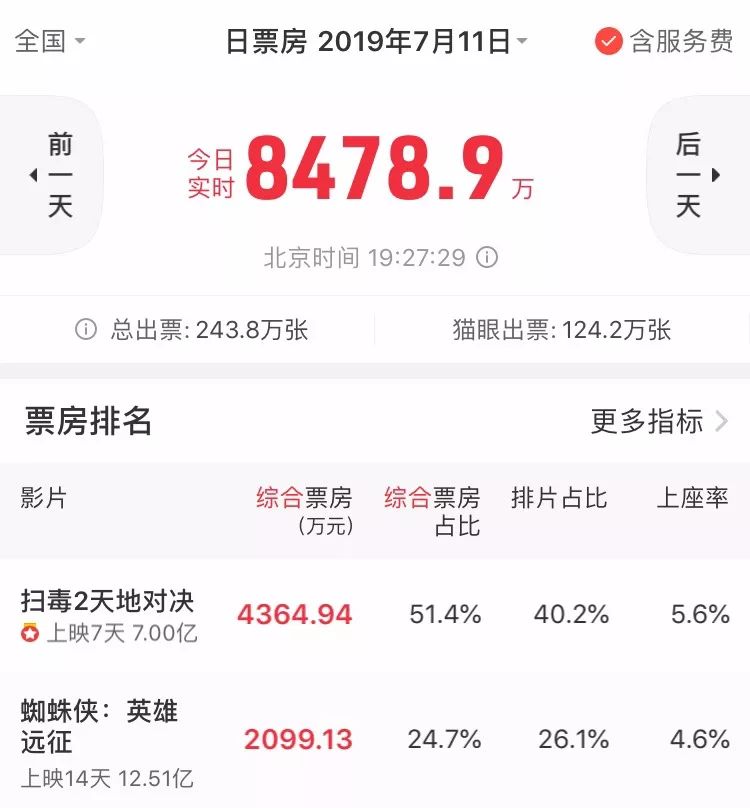
Task: Open the 蜘蛛侠：英雄远征 movie row
Action: point(375,740)
